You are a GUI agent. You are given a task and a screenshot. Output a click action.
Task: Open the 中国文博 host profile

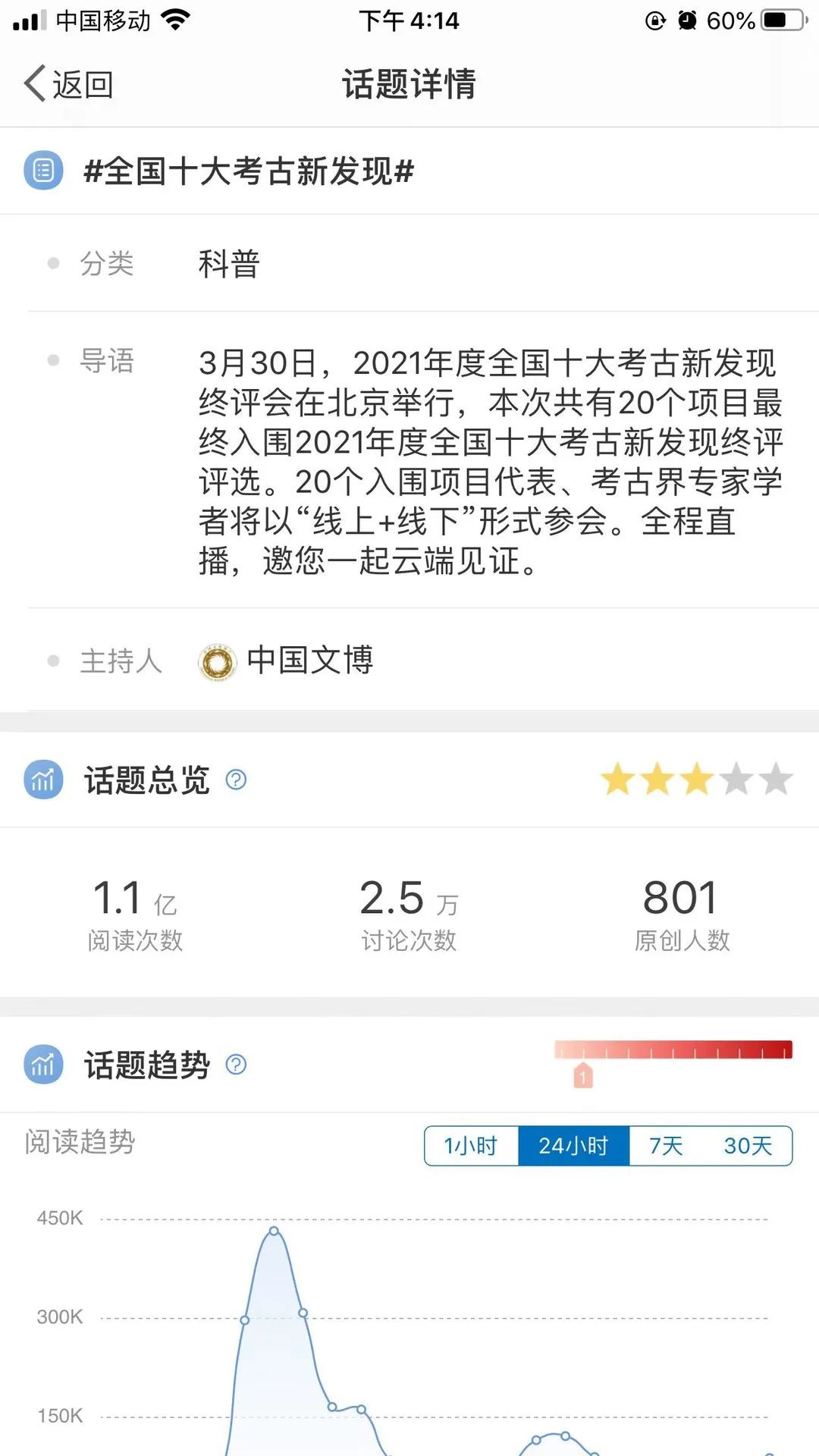[287, 661]
